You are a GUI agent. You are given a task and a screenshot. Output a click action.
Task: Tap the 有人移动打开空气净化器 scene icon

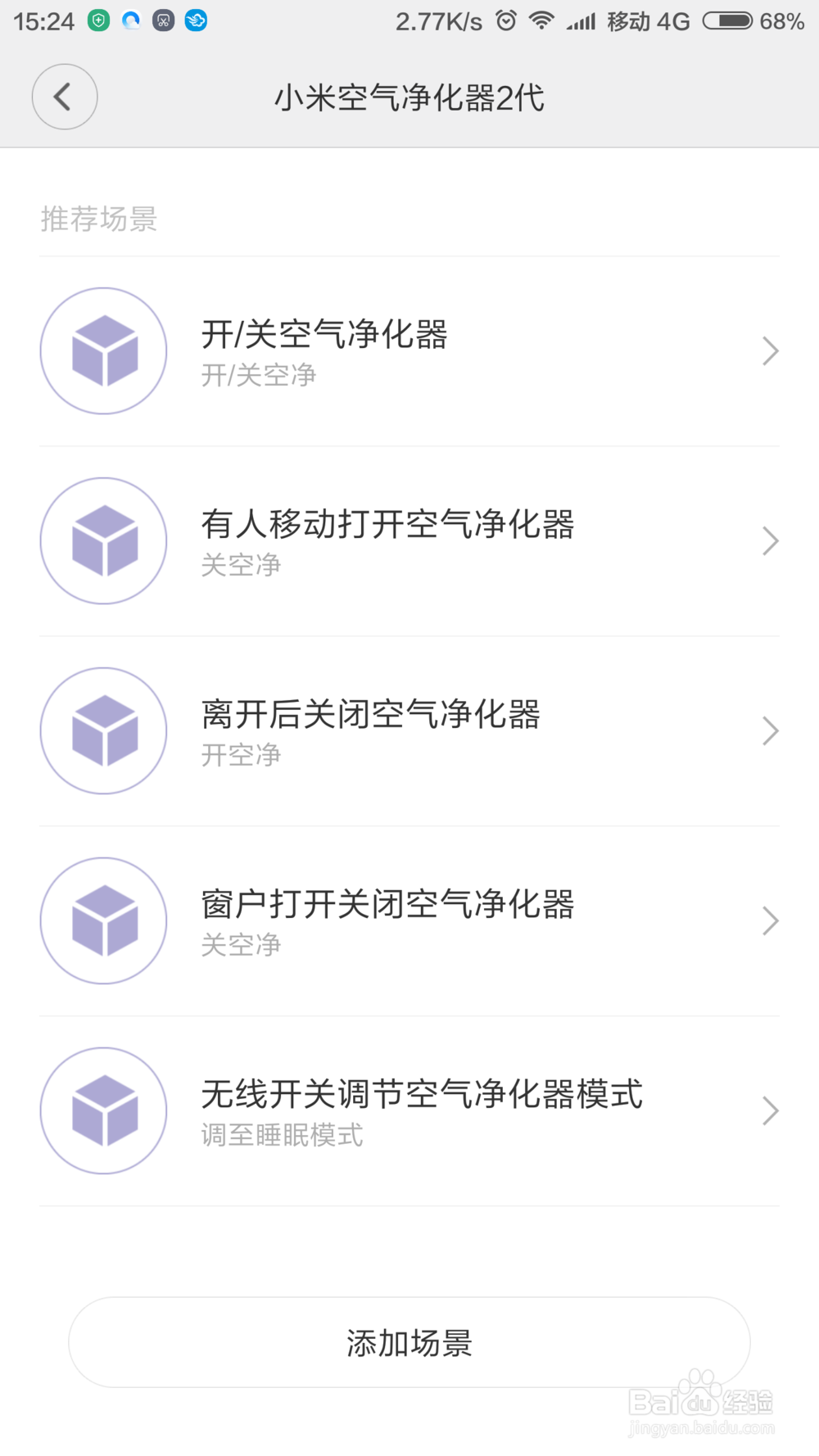click(x=103, y=540)
